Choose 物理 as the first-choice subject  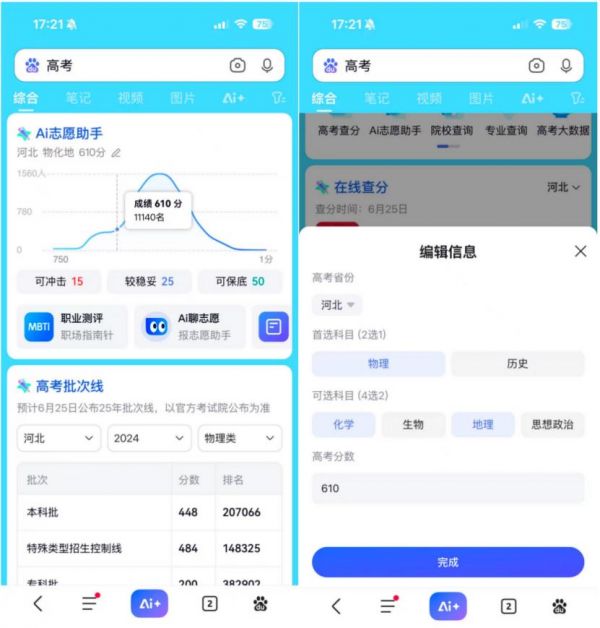(x=378, y=364)
